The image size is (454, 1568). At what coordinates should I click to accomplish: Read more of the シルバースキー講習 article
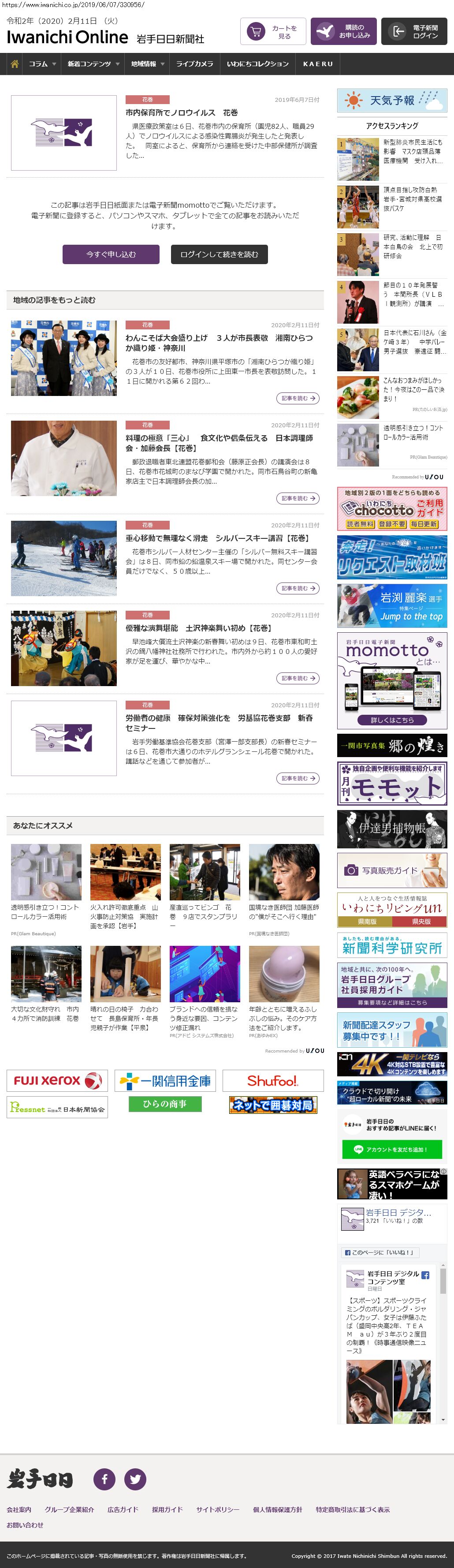[x=298, y=588]
